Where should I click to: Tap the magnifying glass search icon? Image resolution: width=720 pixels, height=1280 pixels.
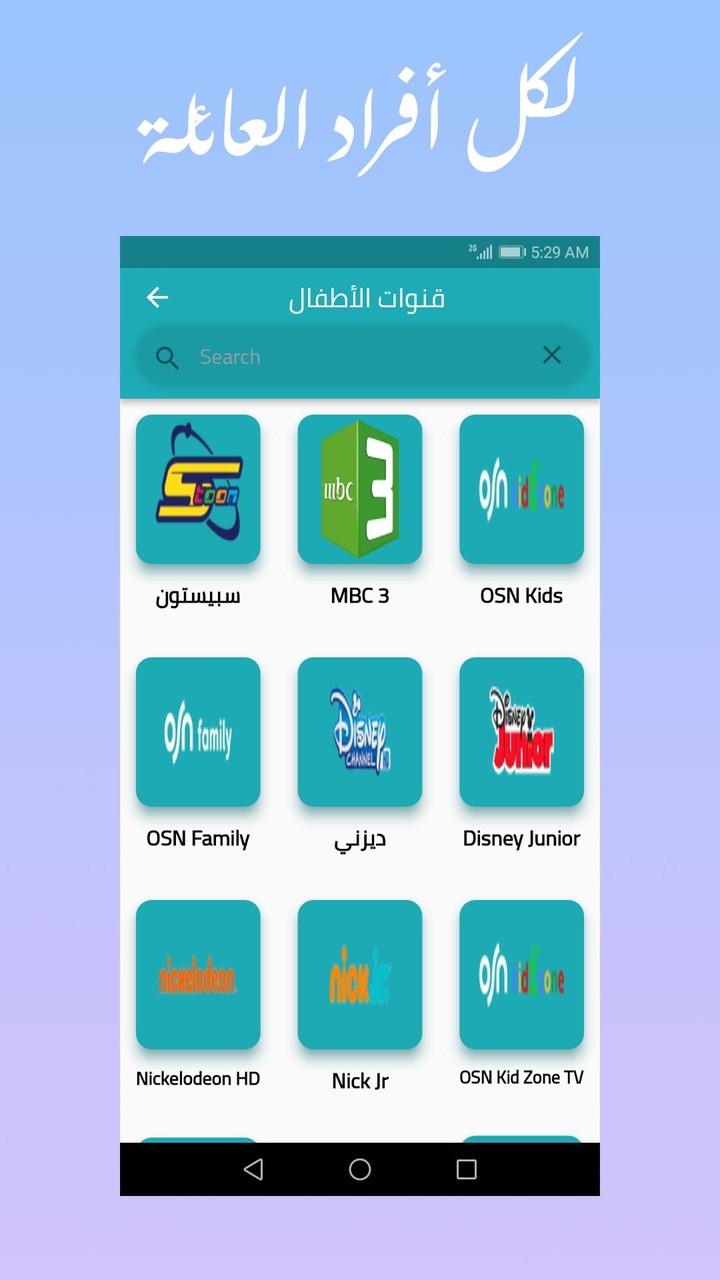click(167, 356)
